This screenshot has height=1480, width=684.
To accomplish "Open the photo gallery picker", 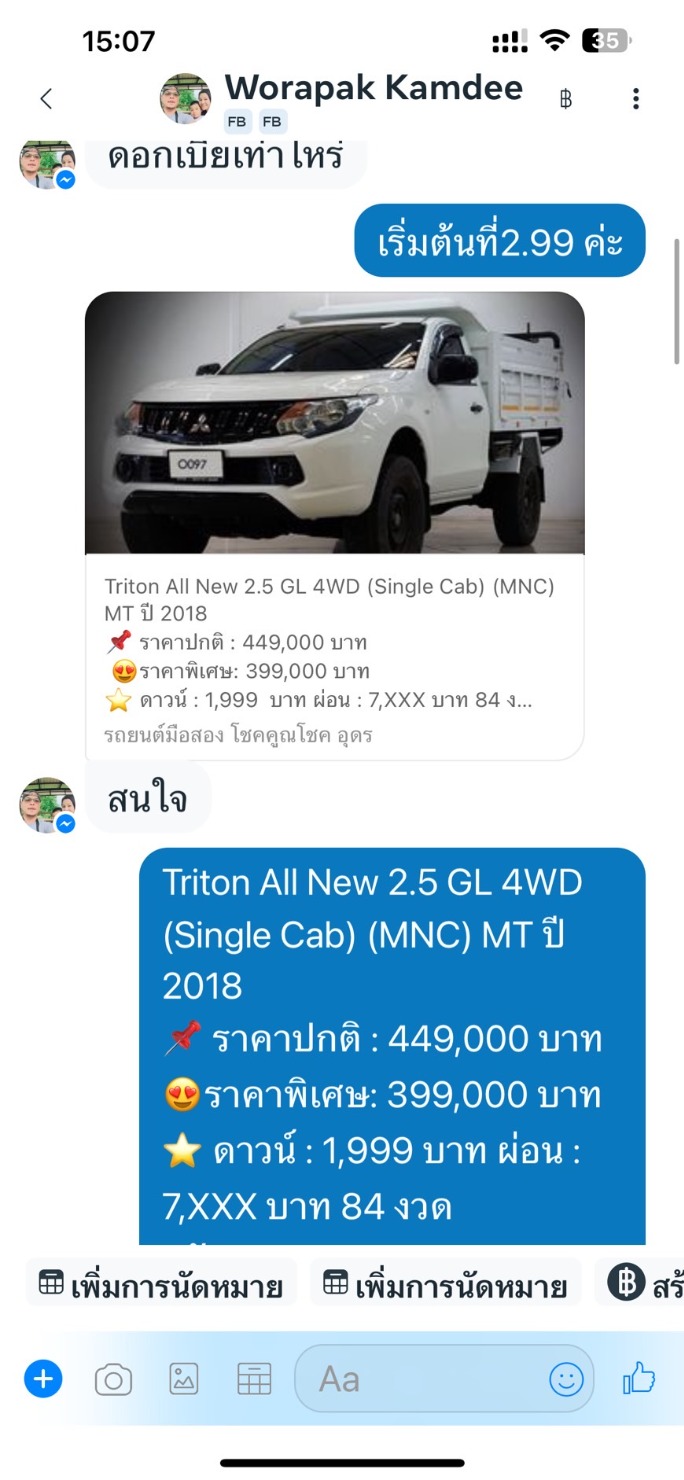I will tap(184, 1380).
